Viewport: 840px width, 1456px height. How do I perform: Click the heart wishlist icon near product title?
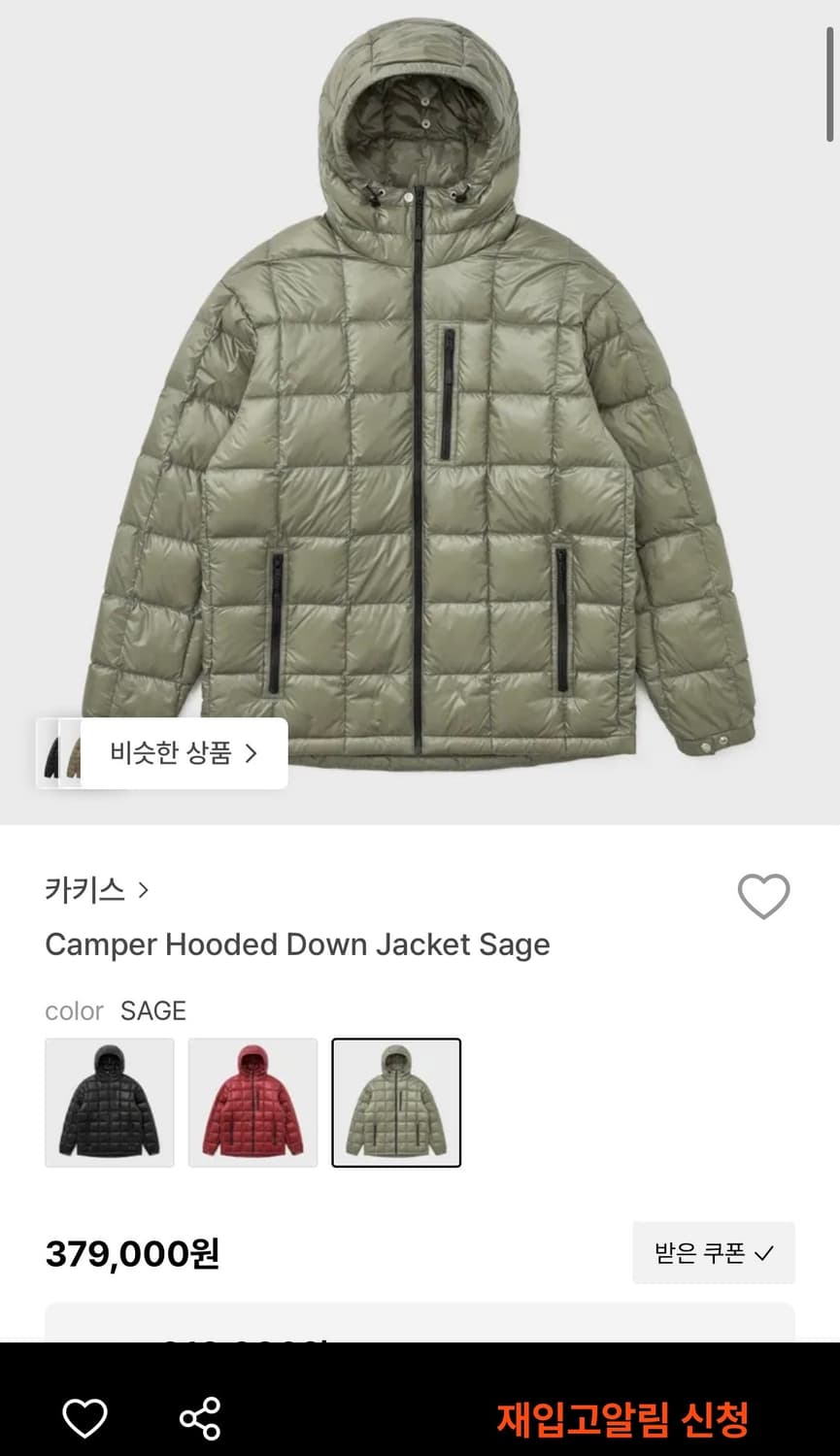coord(764,896)
